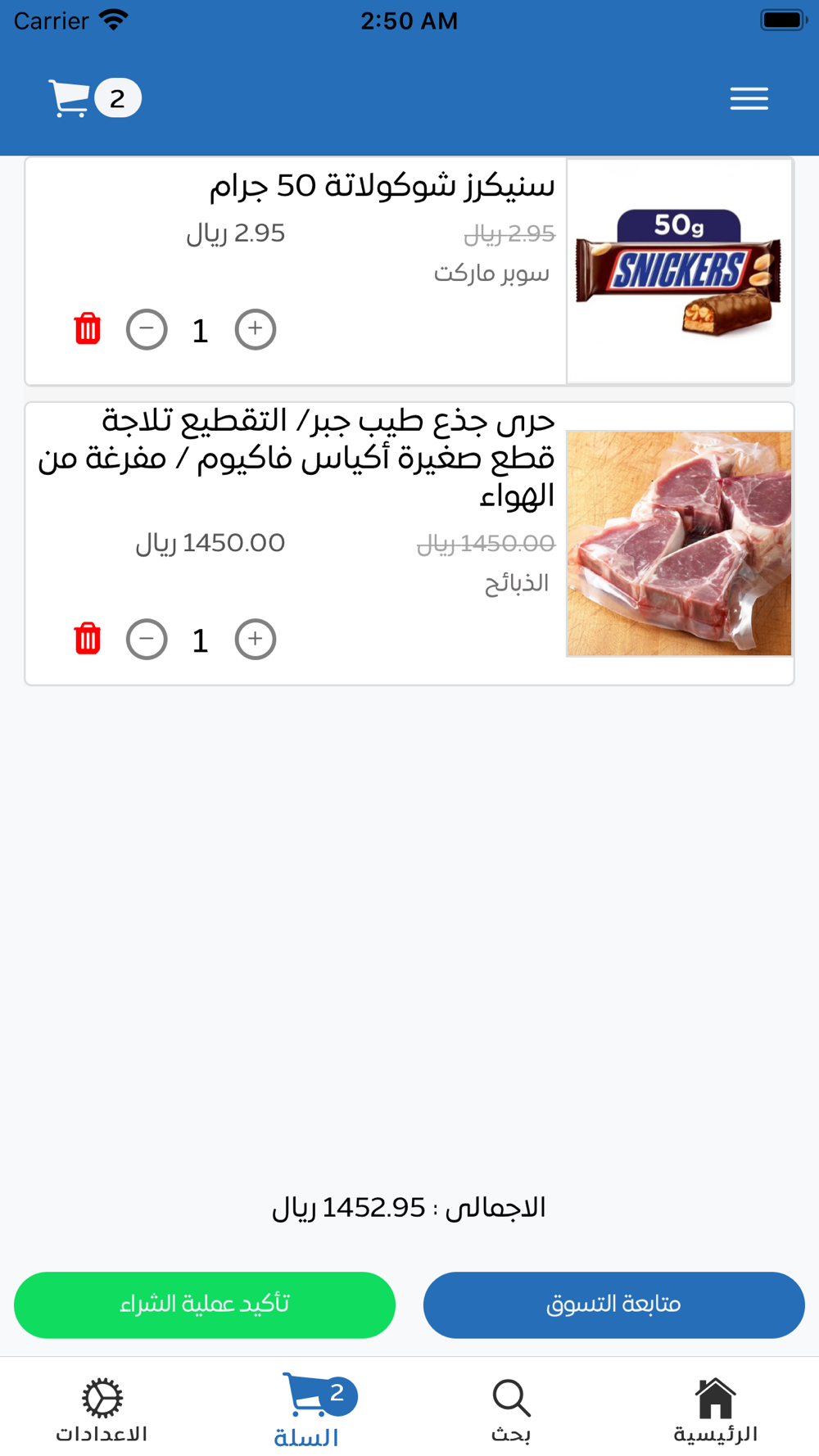819x1456 pixels.
Task: Open the بحث search tab
Action: coord(511,1410)
